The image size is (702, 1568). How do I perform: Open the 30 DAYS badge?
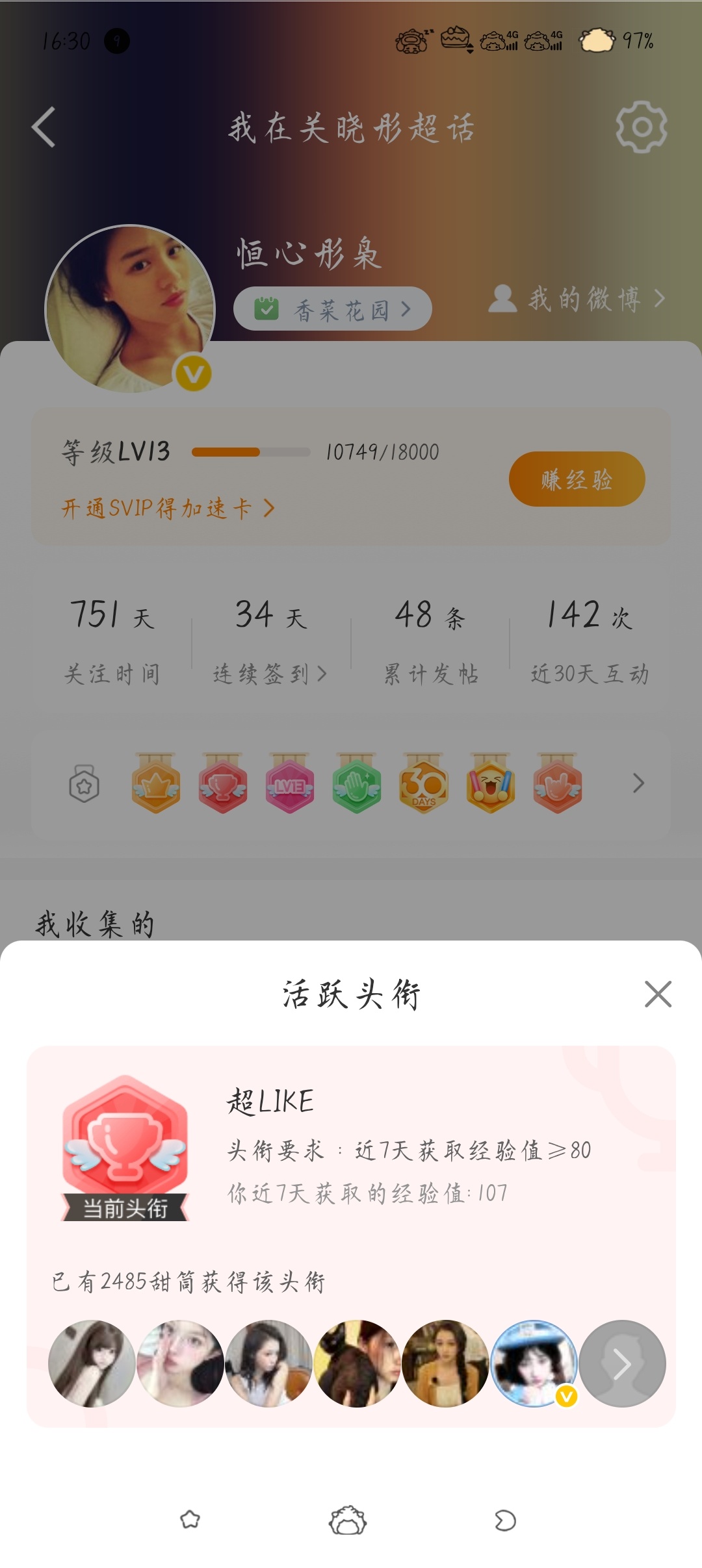pyautogui.click(x=424, y=783)
